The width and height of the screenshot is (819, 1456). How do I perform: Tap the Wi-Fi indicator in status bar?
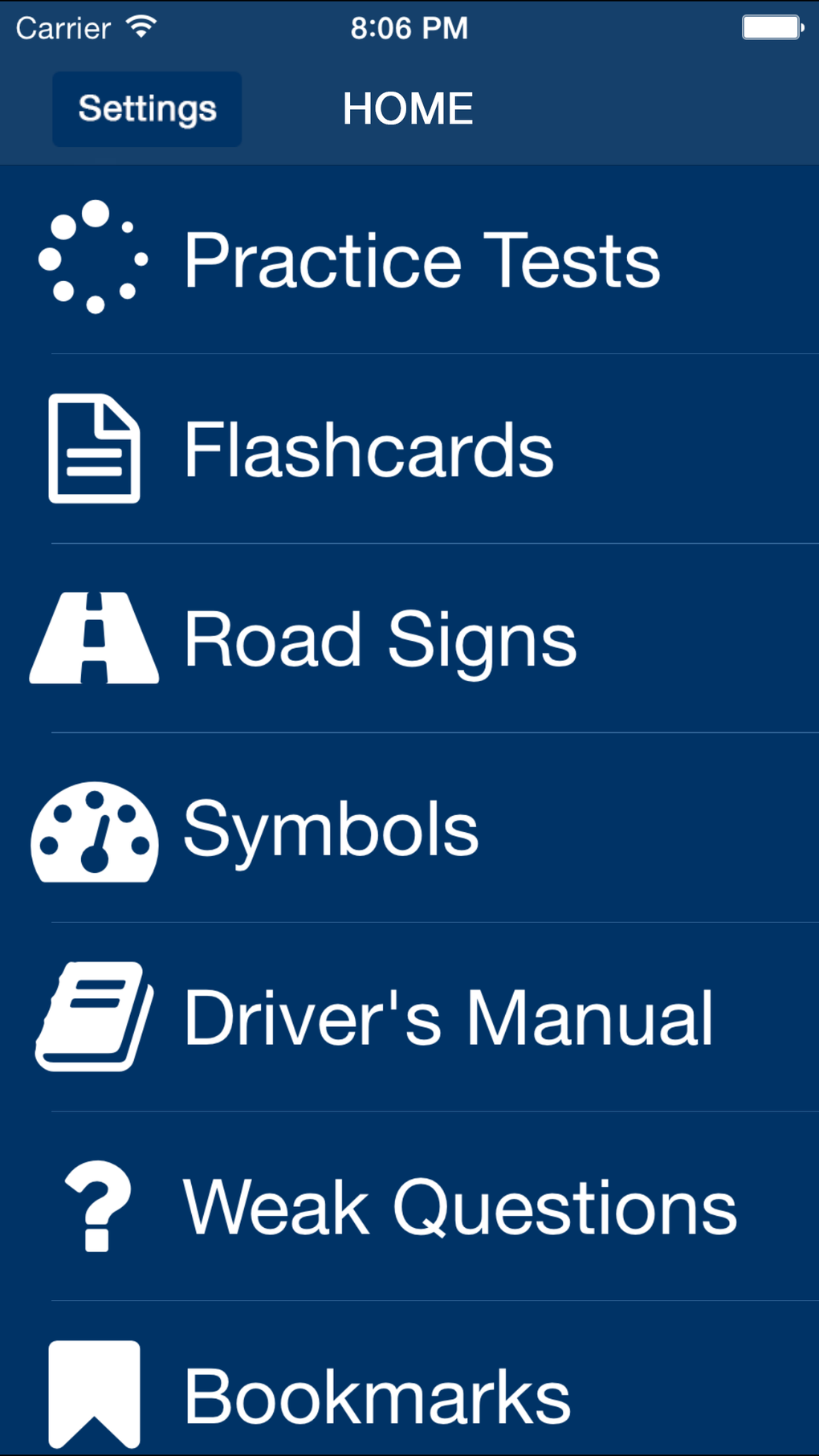click(141, 25)
